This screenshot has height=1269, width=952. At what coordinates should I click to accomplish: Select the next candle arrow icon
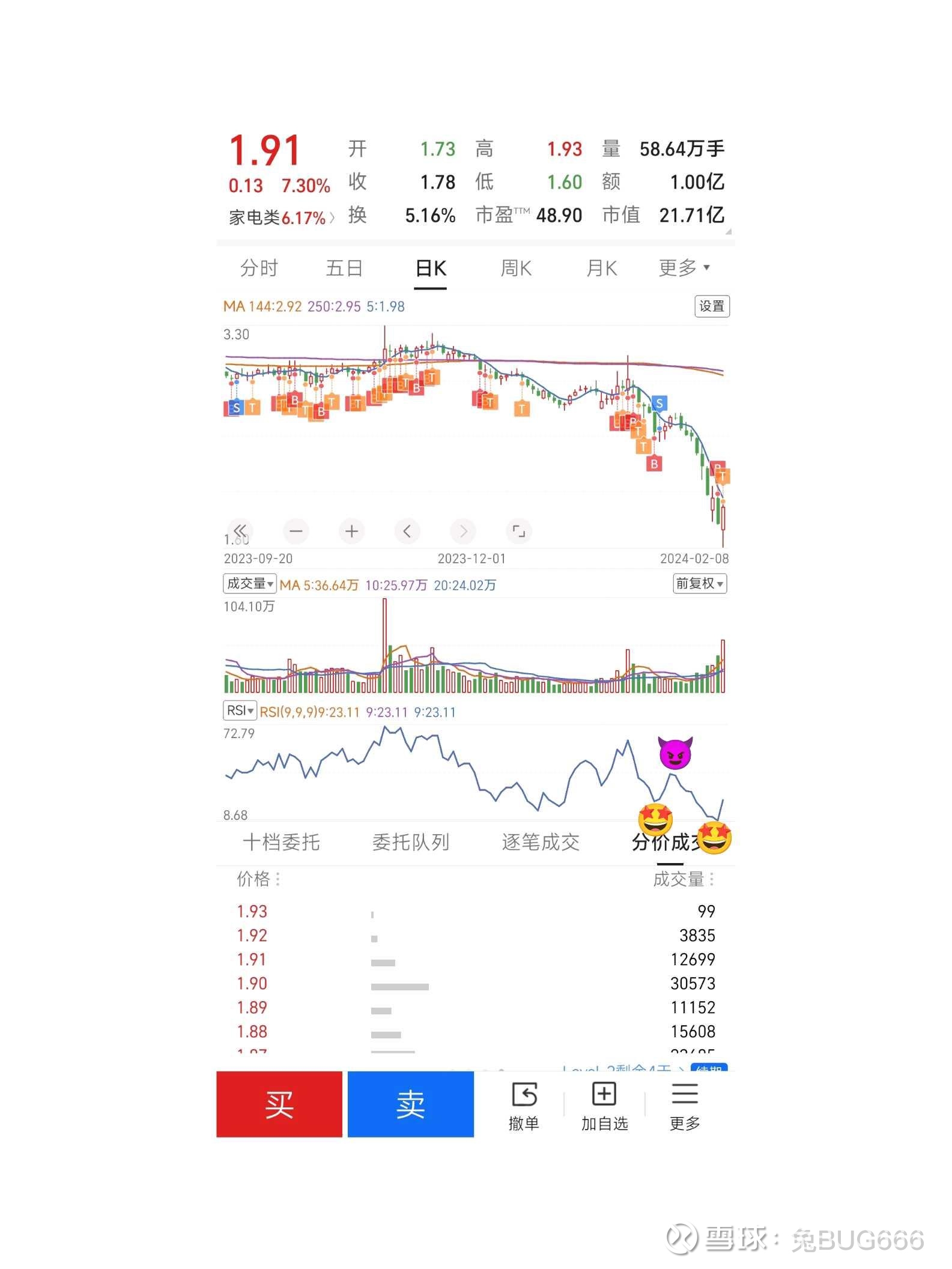pyautogui.click(x=462, y=531)
